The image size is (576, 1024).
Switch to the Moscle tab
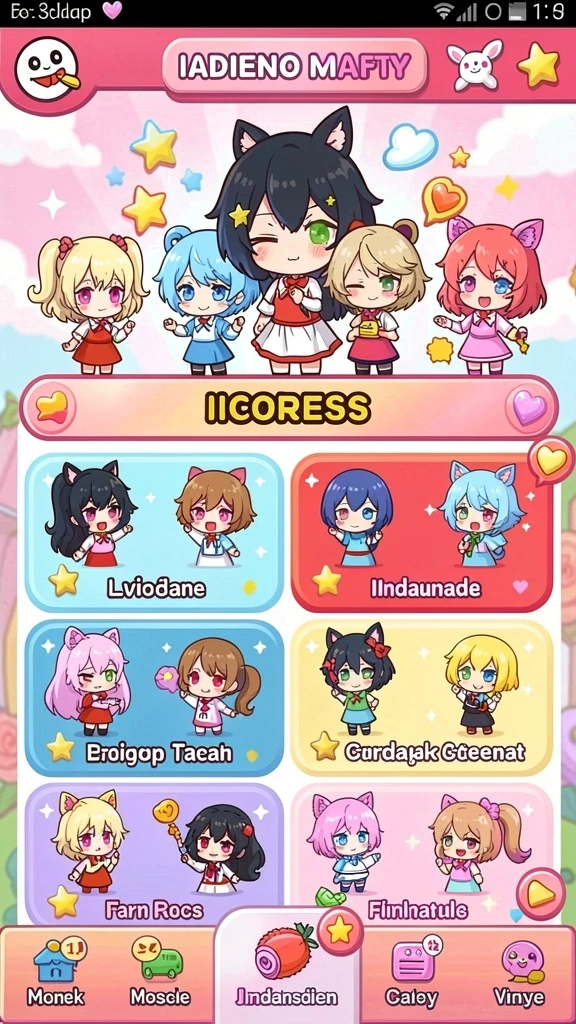(x=160, y=972)
